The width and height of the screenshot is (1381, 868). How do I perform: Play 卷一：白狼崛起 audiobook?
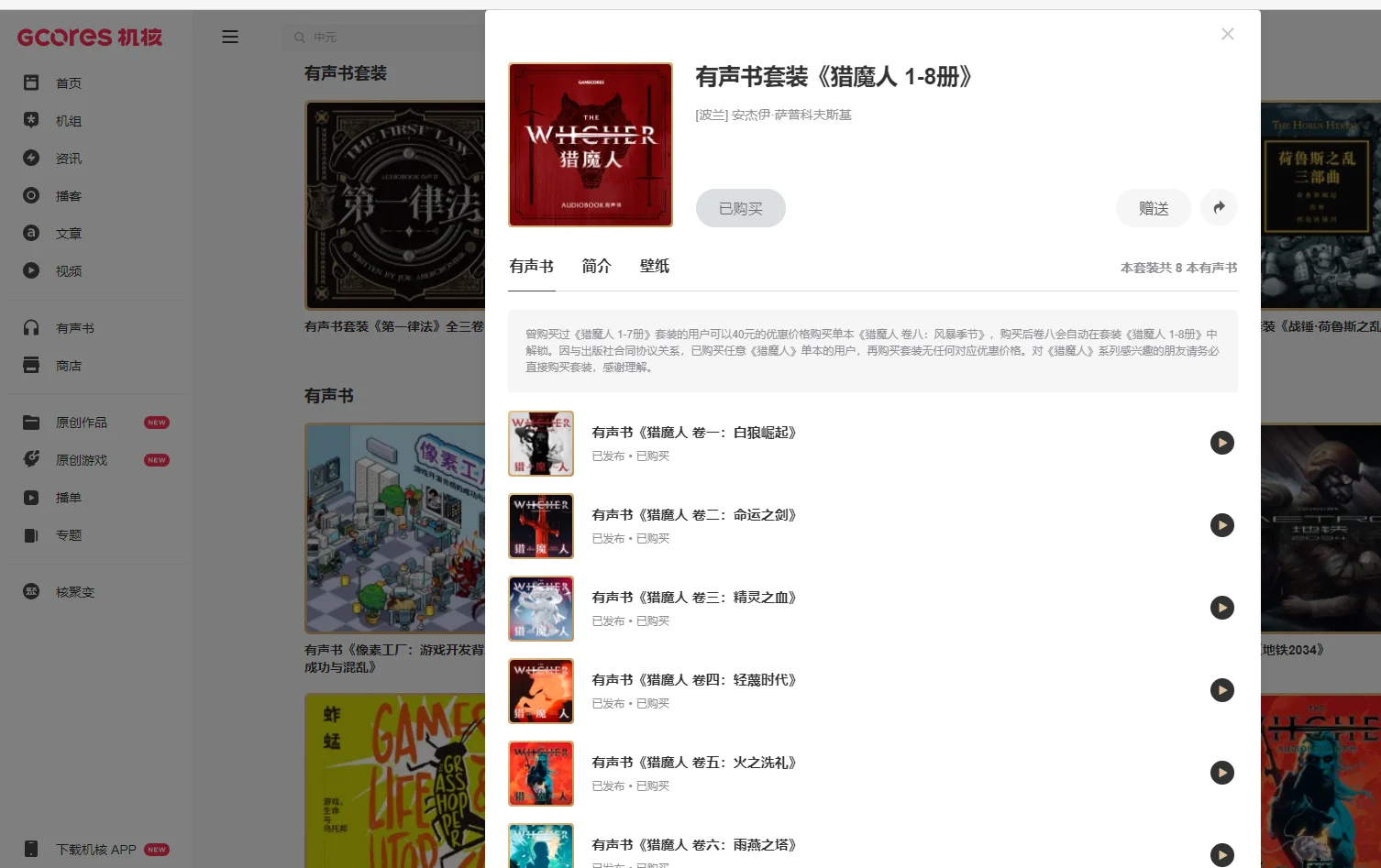click(x=1221, y=443)
